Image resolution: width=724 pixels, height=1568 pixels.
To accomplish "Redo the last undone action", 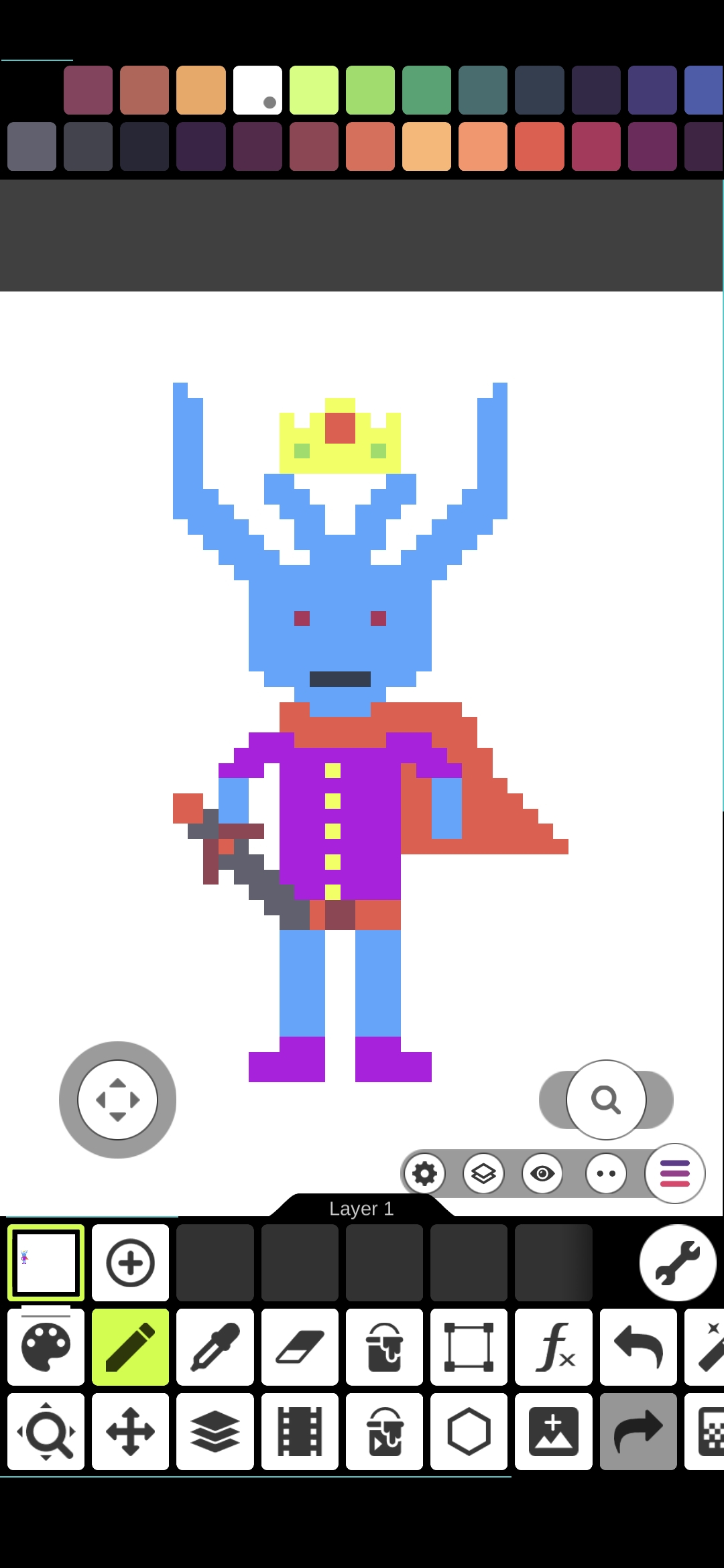I will (x=638, y=1431).
